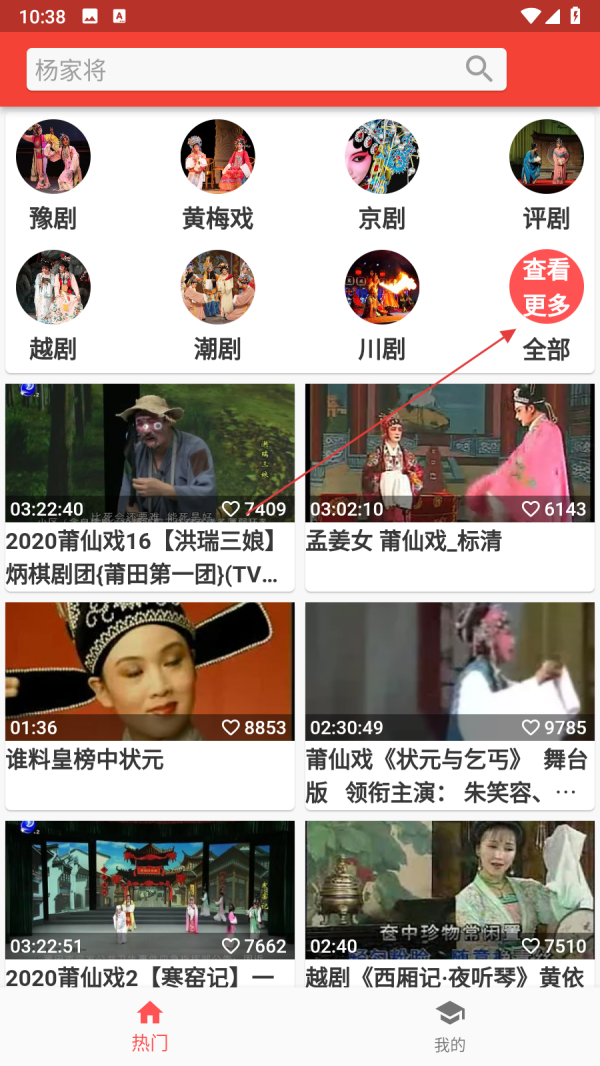Tap the 杨家将 search field
The image size is (600, 1066).
(x=240, y=70)
